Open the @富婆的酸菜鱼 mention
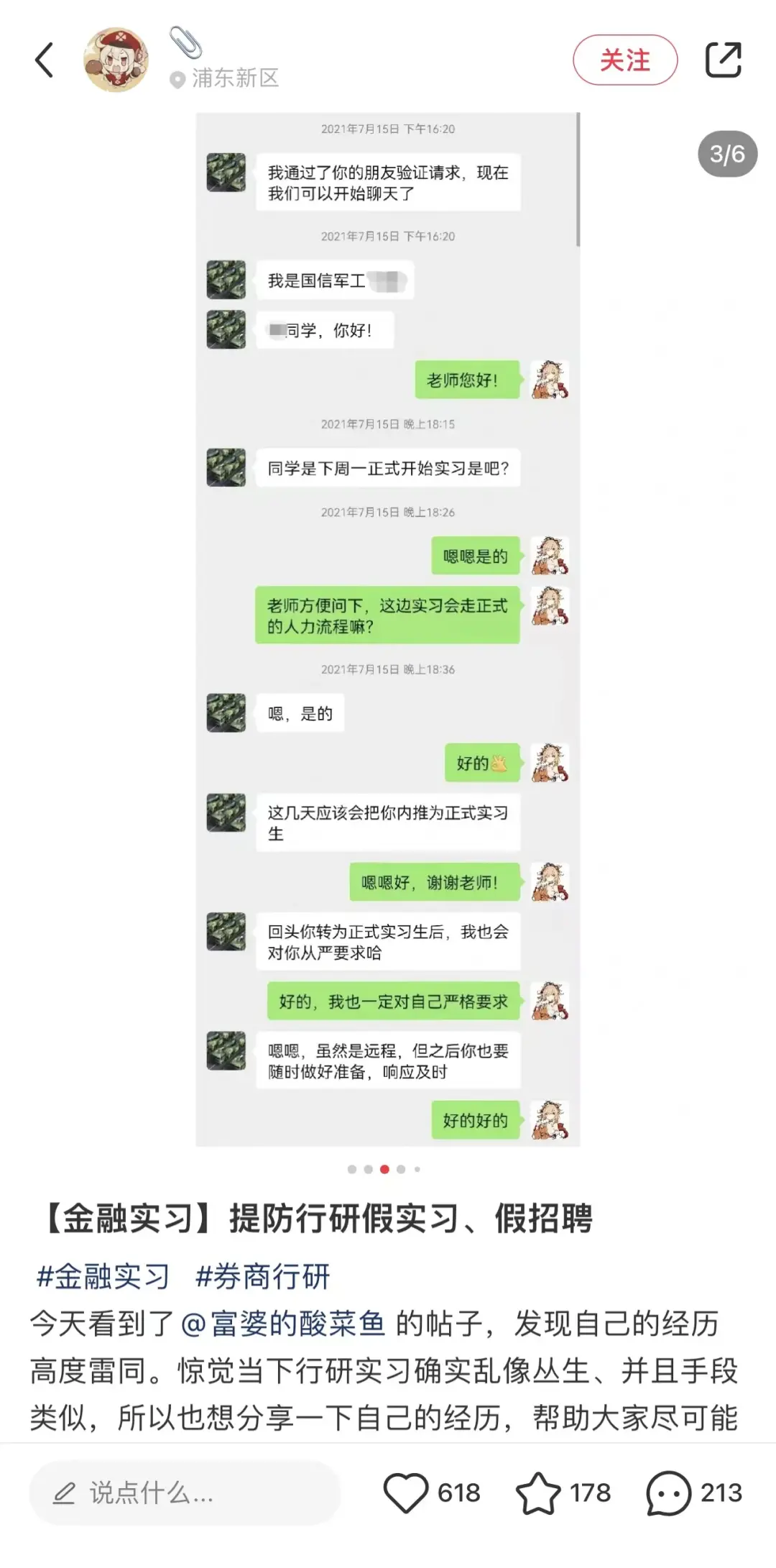Viewport: 776px width, 1568px height. point(283,1324)
